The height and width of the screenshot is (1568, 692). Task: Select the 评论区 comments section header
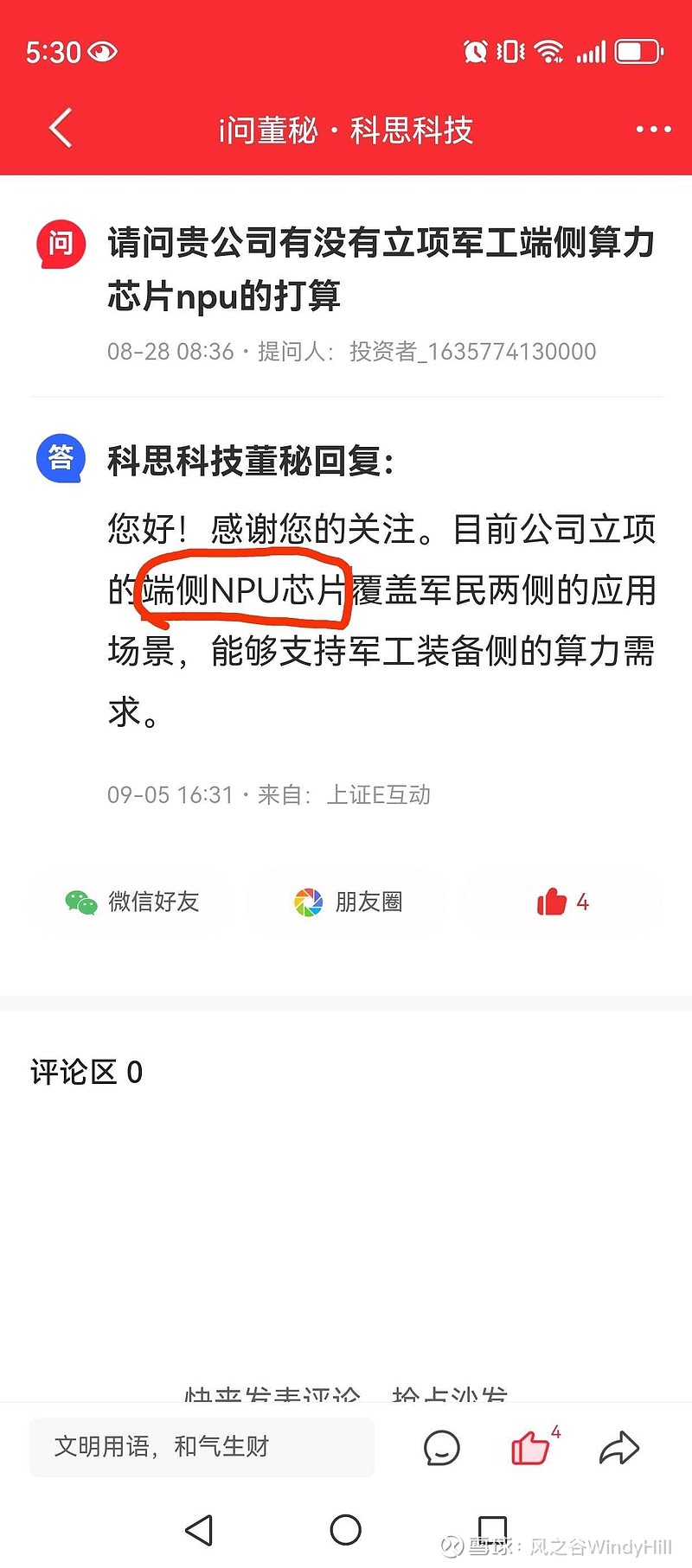[x=84, y=1072]
